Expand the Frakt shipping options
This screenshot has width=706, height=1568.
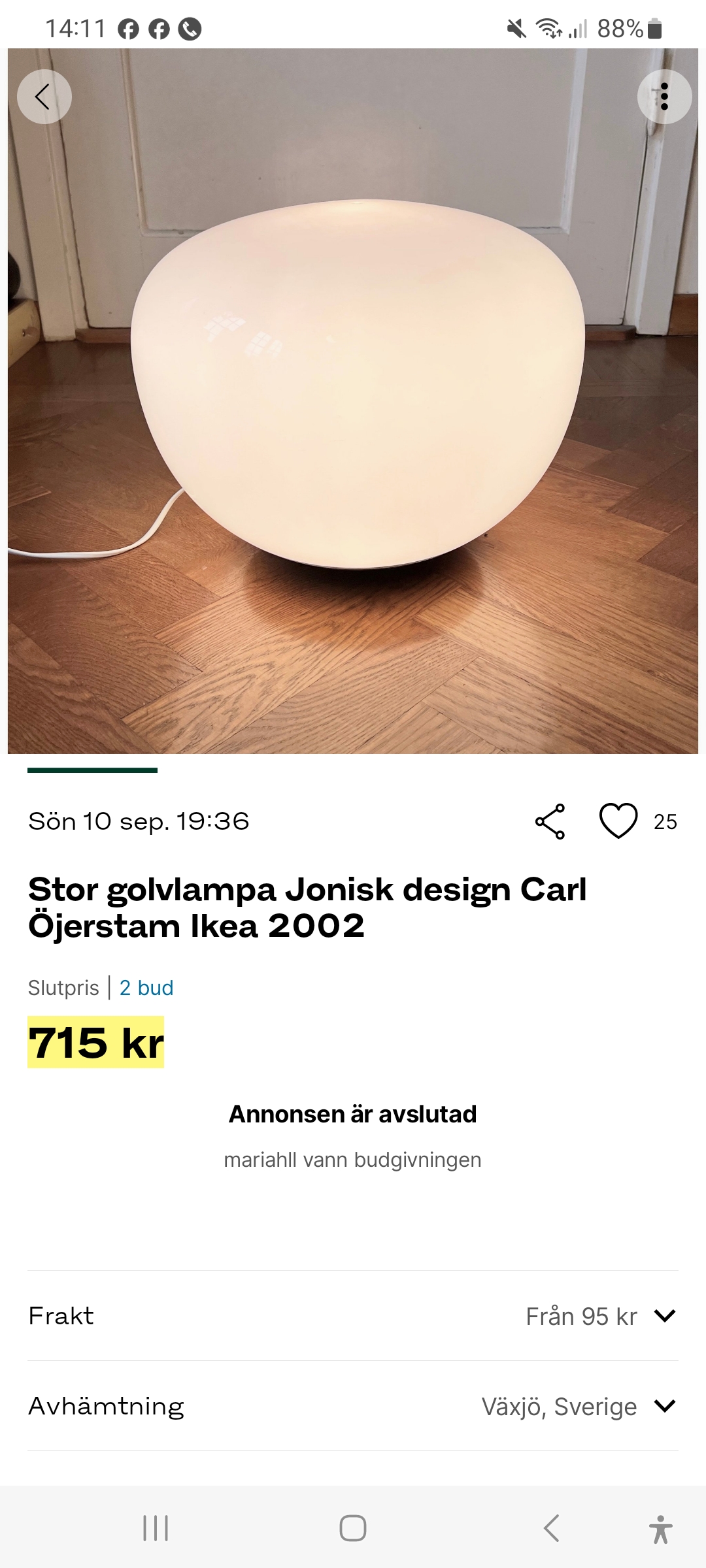(664, 1316)
